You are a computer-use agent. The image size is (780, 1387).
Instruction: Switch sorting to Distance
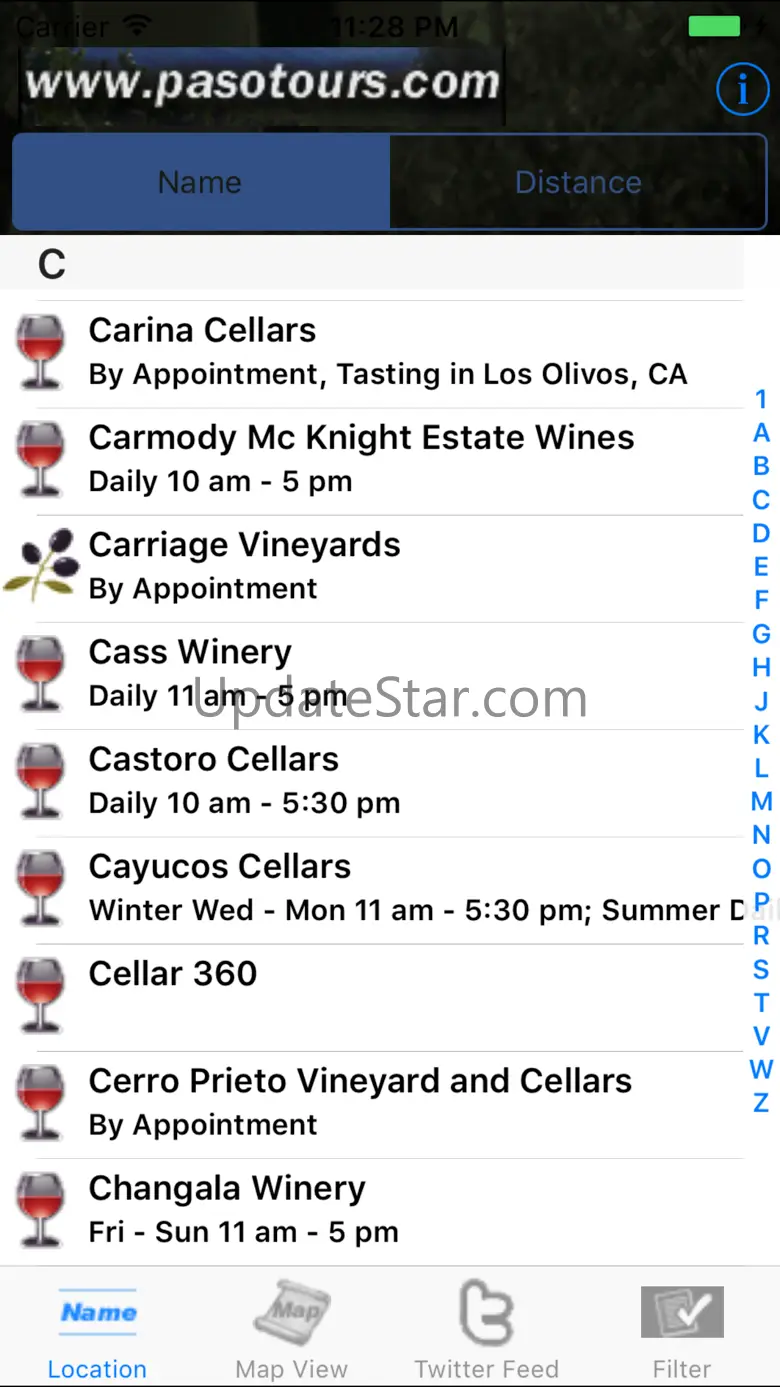pos(578,182)
